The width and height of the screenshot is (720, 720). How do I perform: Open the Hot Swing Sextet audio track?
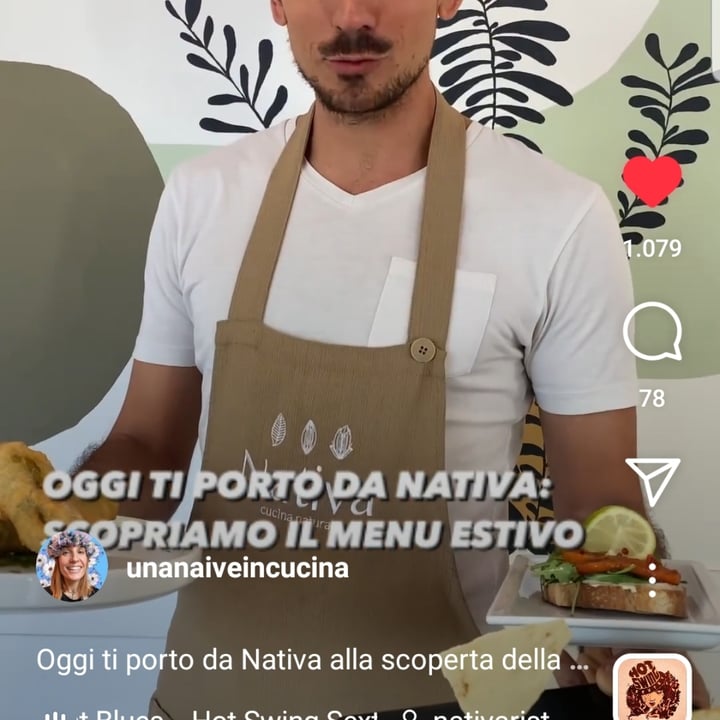coord(285,716)
